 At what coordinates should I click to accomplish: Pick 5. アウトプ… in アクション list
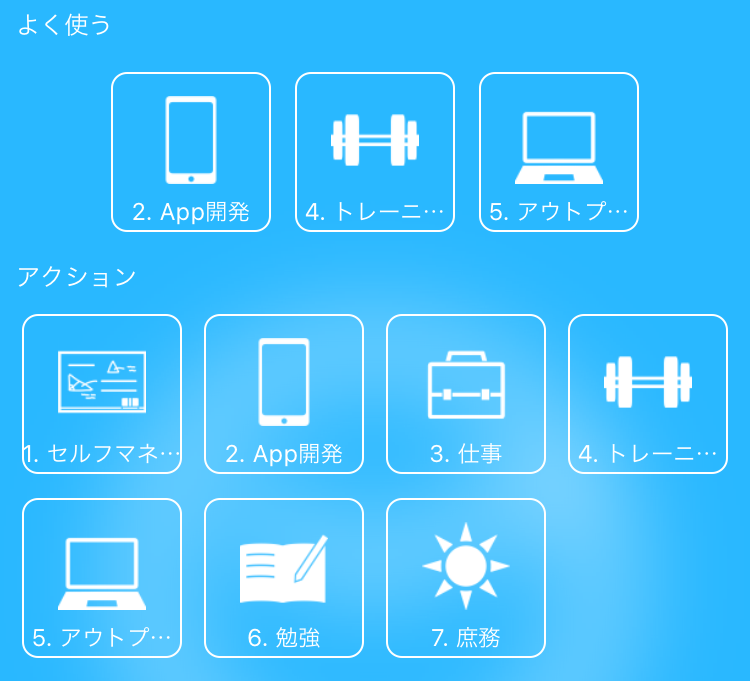102,578
